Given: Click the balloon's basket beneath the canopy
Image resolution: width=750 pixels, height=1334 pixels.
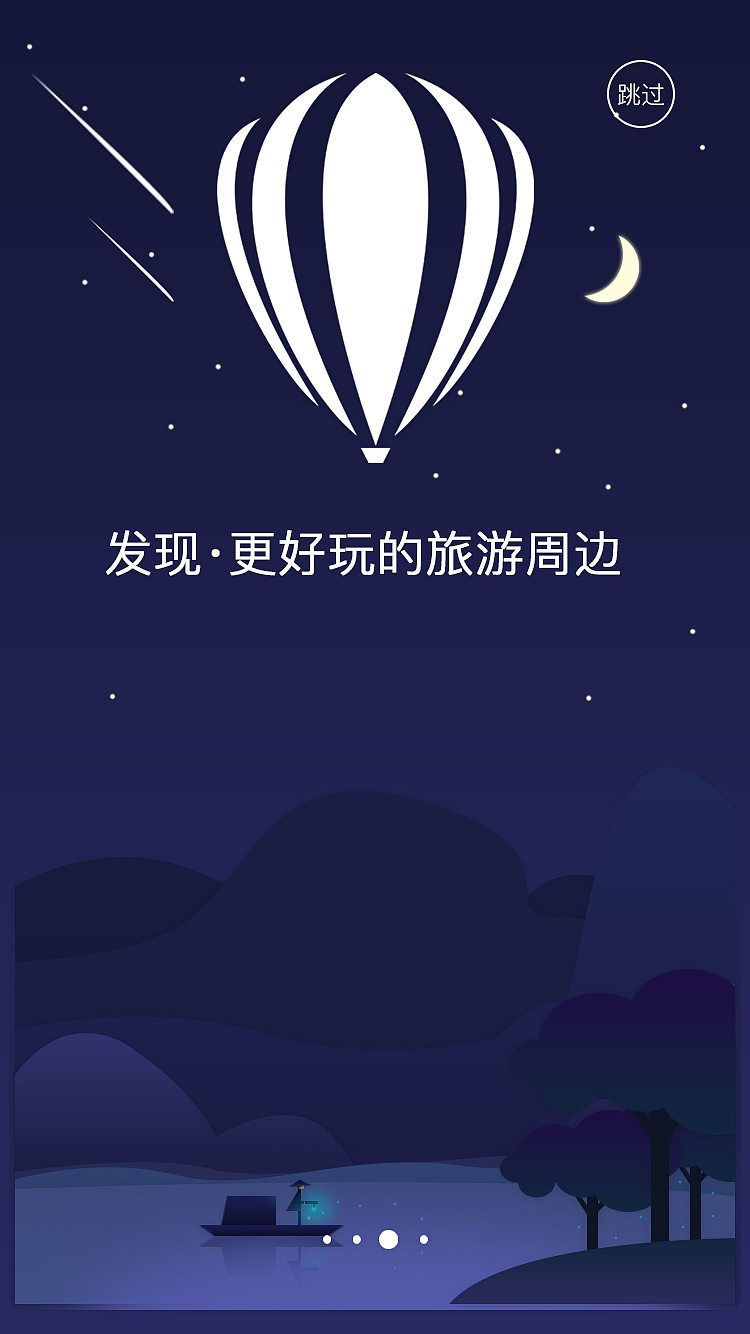Looking at the screenshot, I should (375, 455).
